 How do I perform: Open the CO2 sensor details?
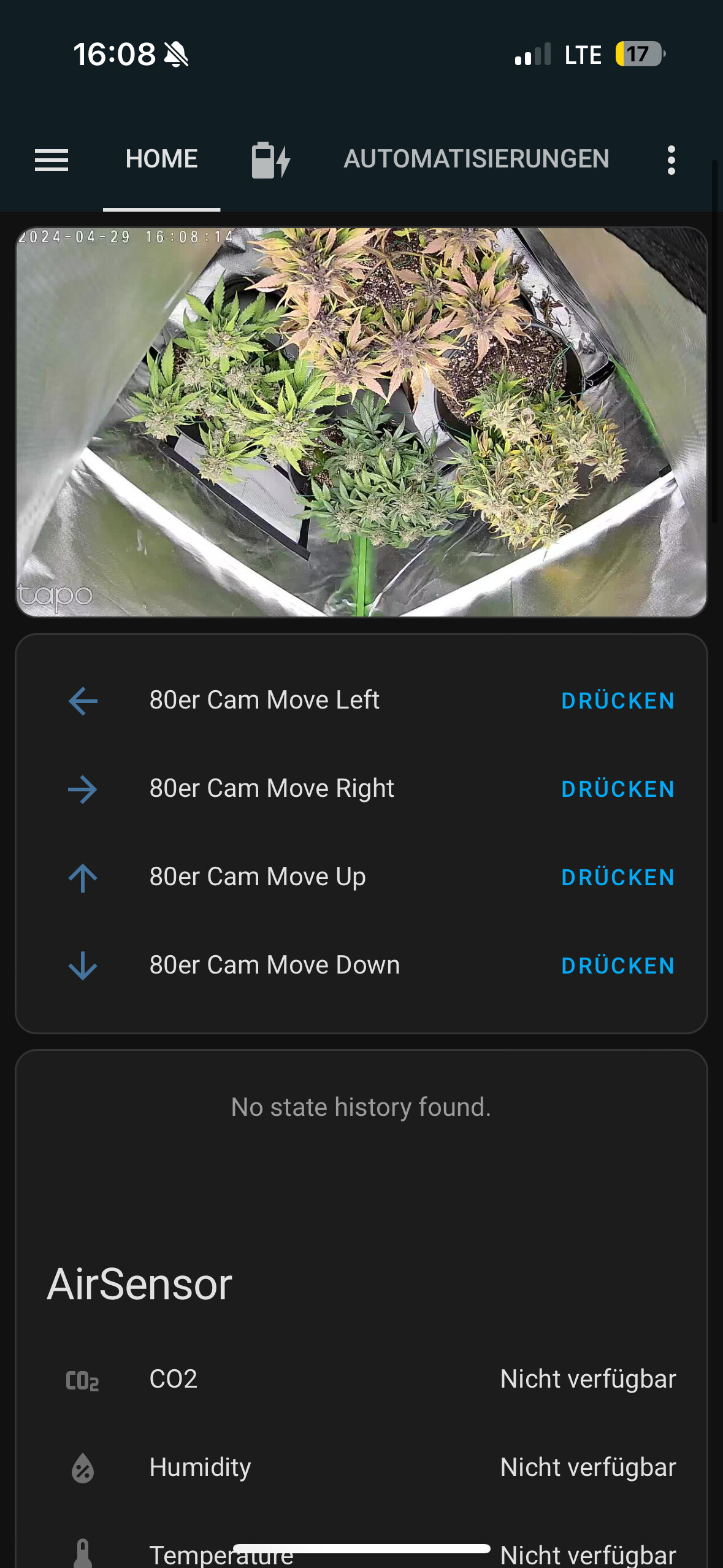(361, 1379)
